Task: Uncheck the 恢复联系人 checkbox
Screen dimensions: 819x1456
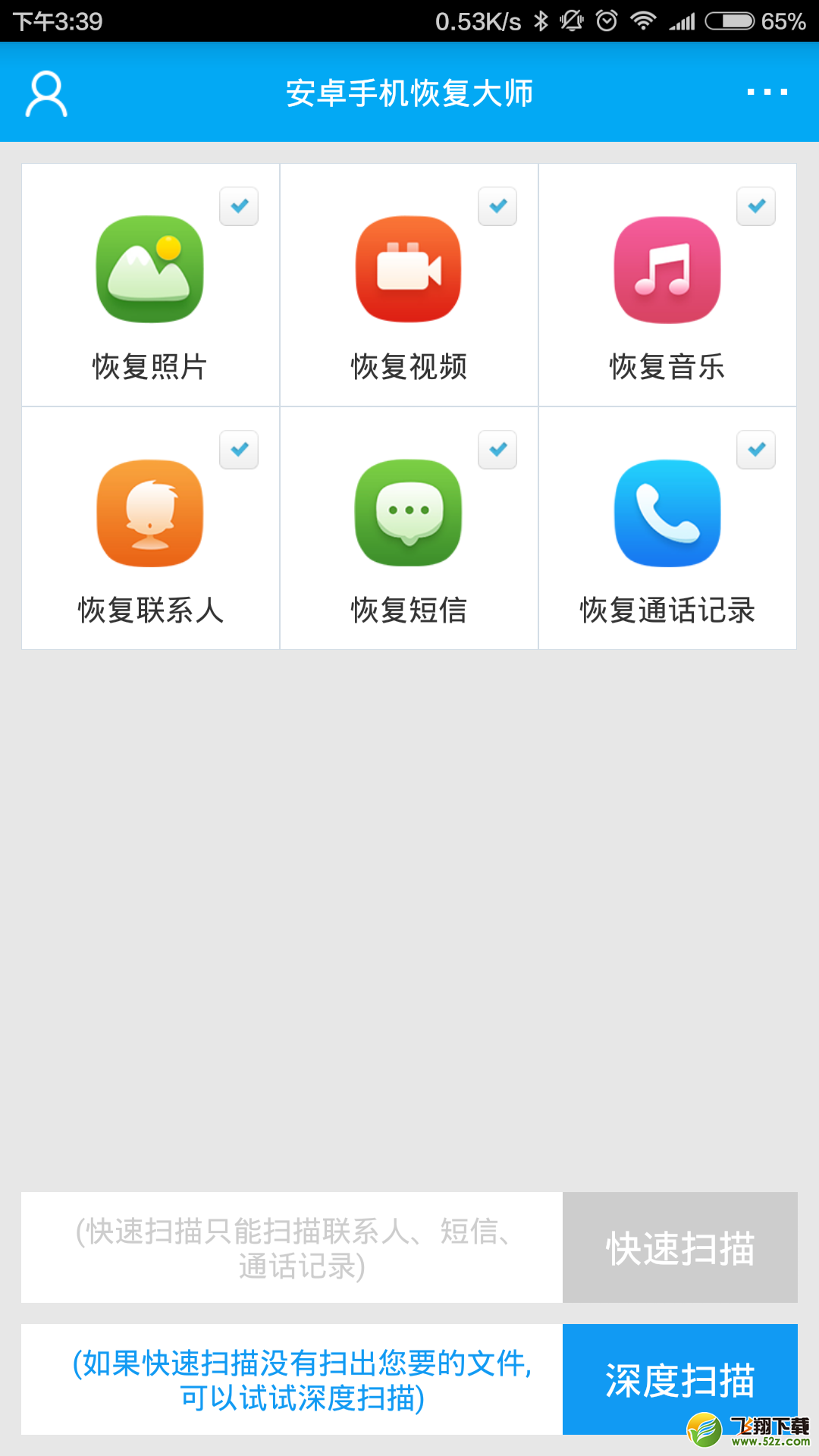Action: (x=239, y=450)
